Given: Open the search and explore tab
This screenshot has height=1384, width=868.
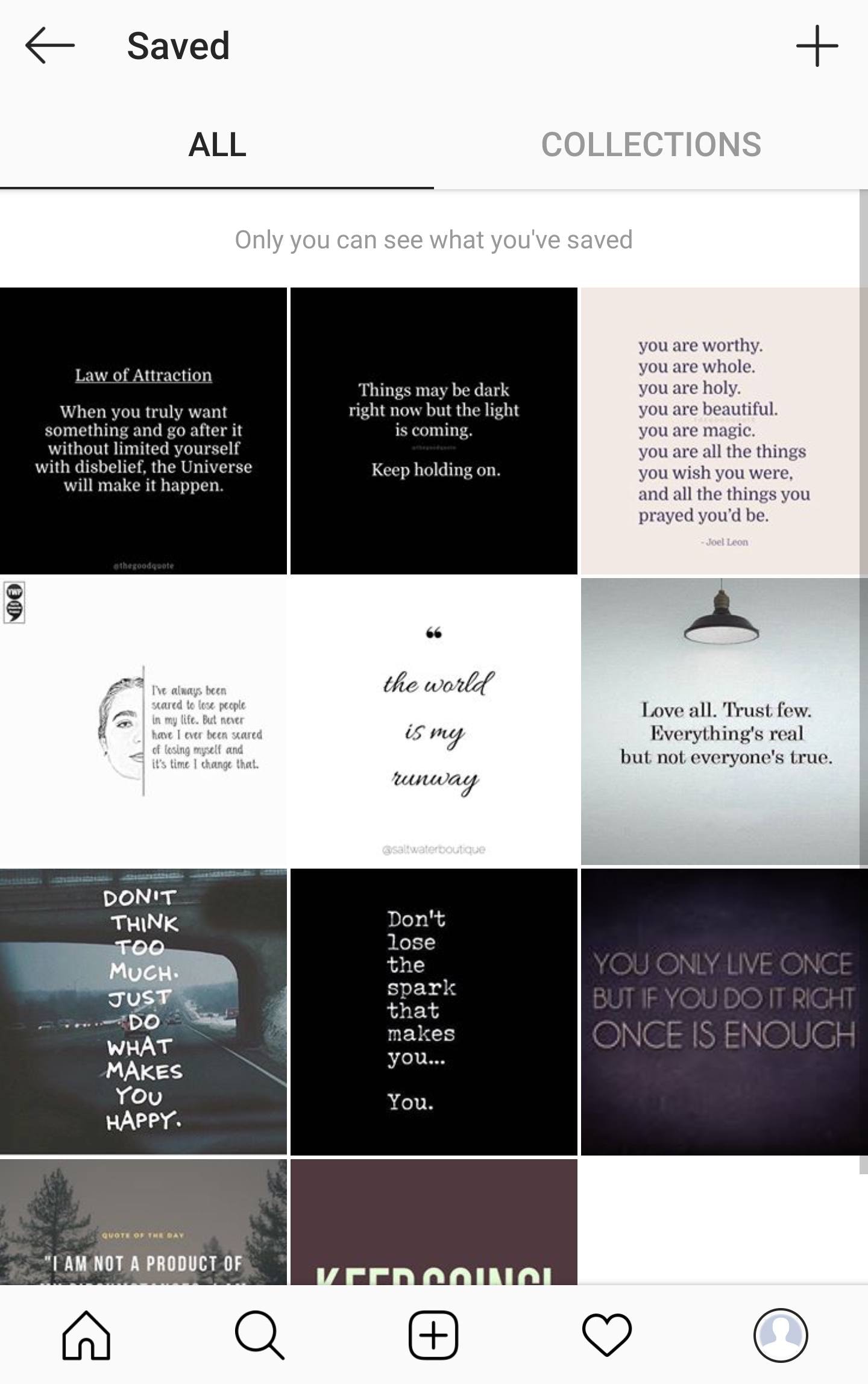Looking at the screenshot, I should click(260, 1335).
